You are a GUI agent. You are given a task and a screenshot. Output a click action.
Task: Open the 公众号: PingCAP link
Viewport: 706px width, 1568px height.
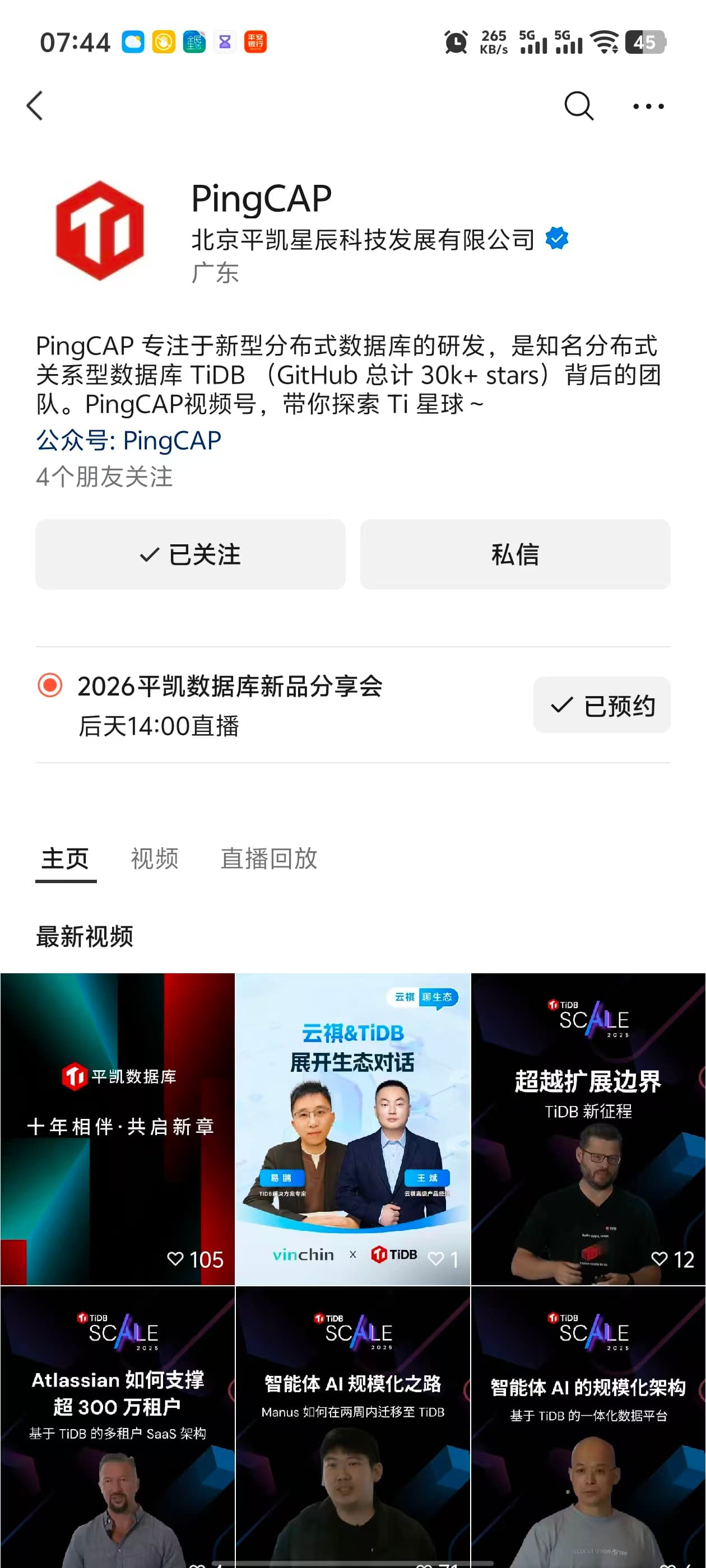coord(128,440)
